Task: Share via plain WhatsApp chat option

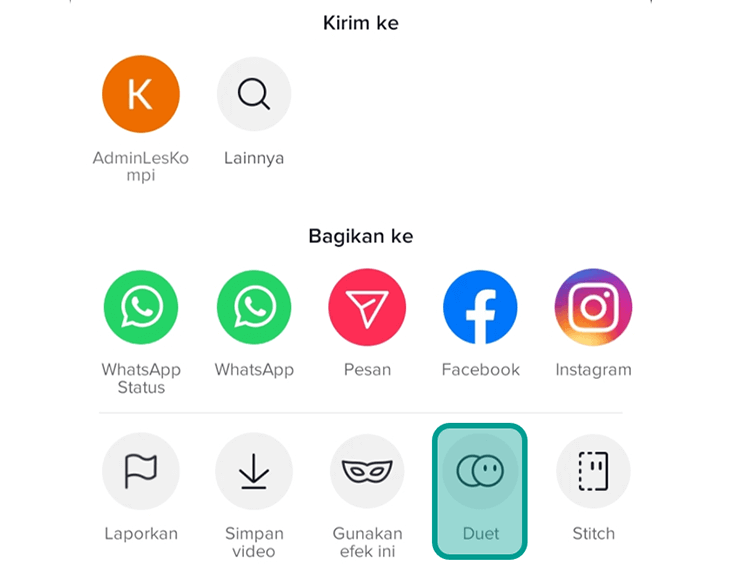Action: coord(254,308)
